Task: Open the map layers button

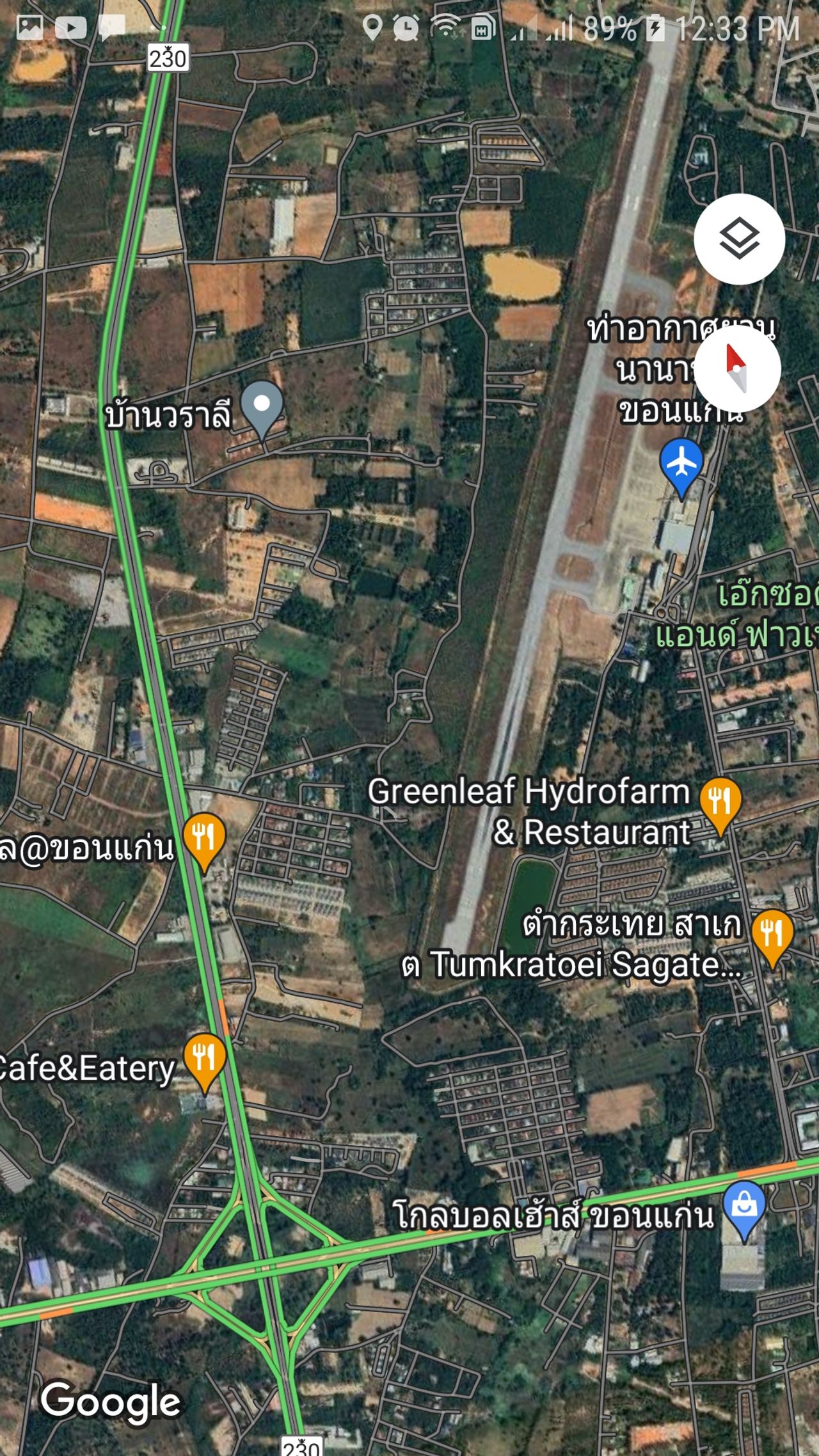Action: click(739, 239)
